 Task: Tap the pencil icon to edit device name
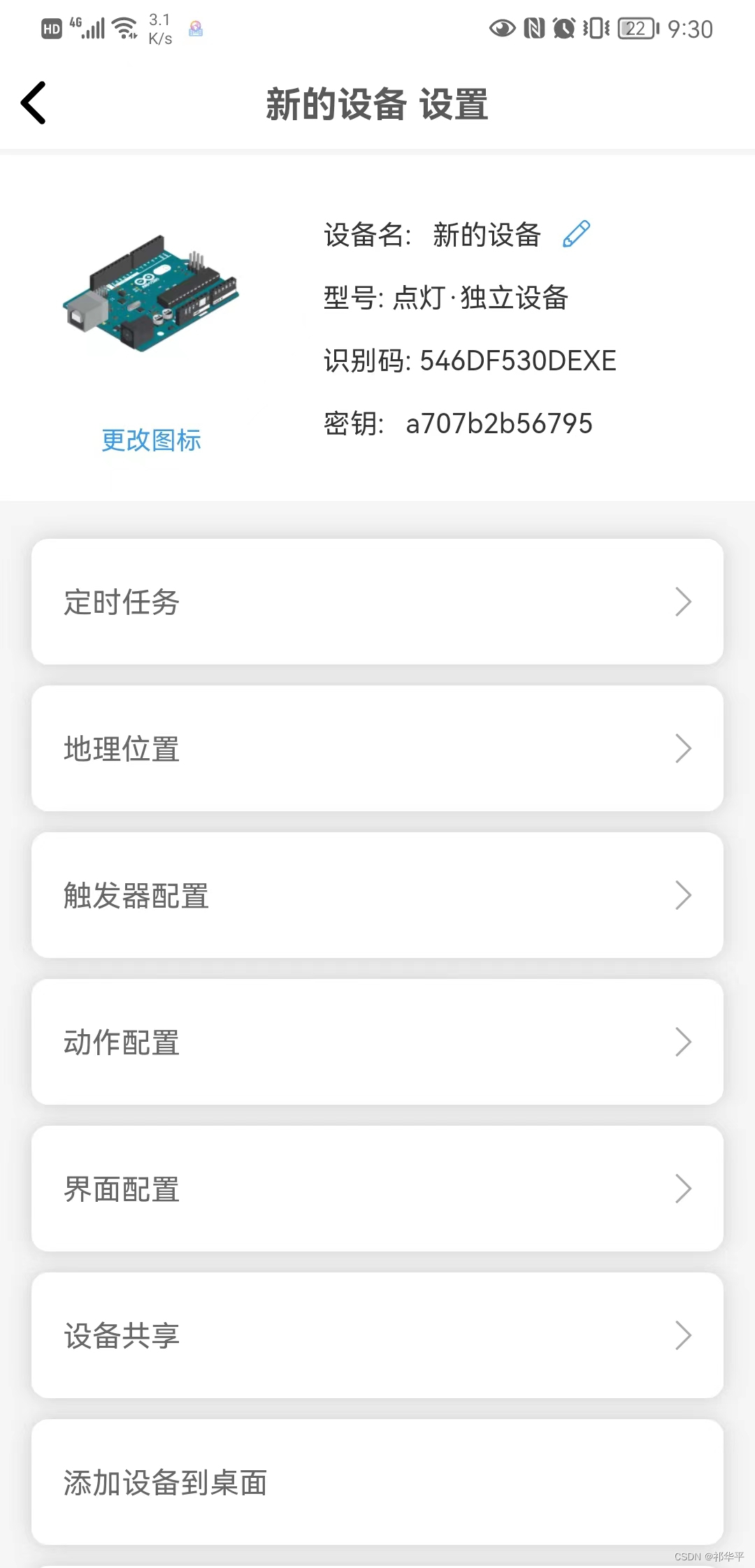click(575, 233)
